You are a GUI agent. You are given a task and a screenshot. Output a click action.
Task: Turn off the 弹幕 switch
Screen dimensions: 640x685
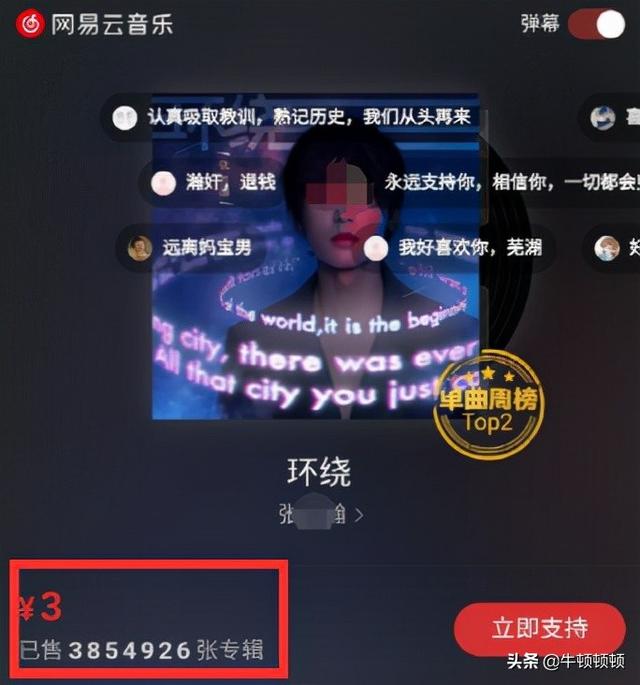tap(596, 25)
